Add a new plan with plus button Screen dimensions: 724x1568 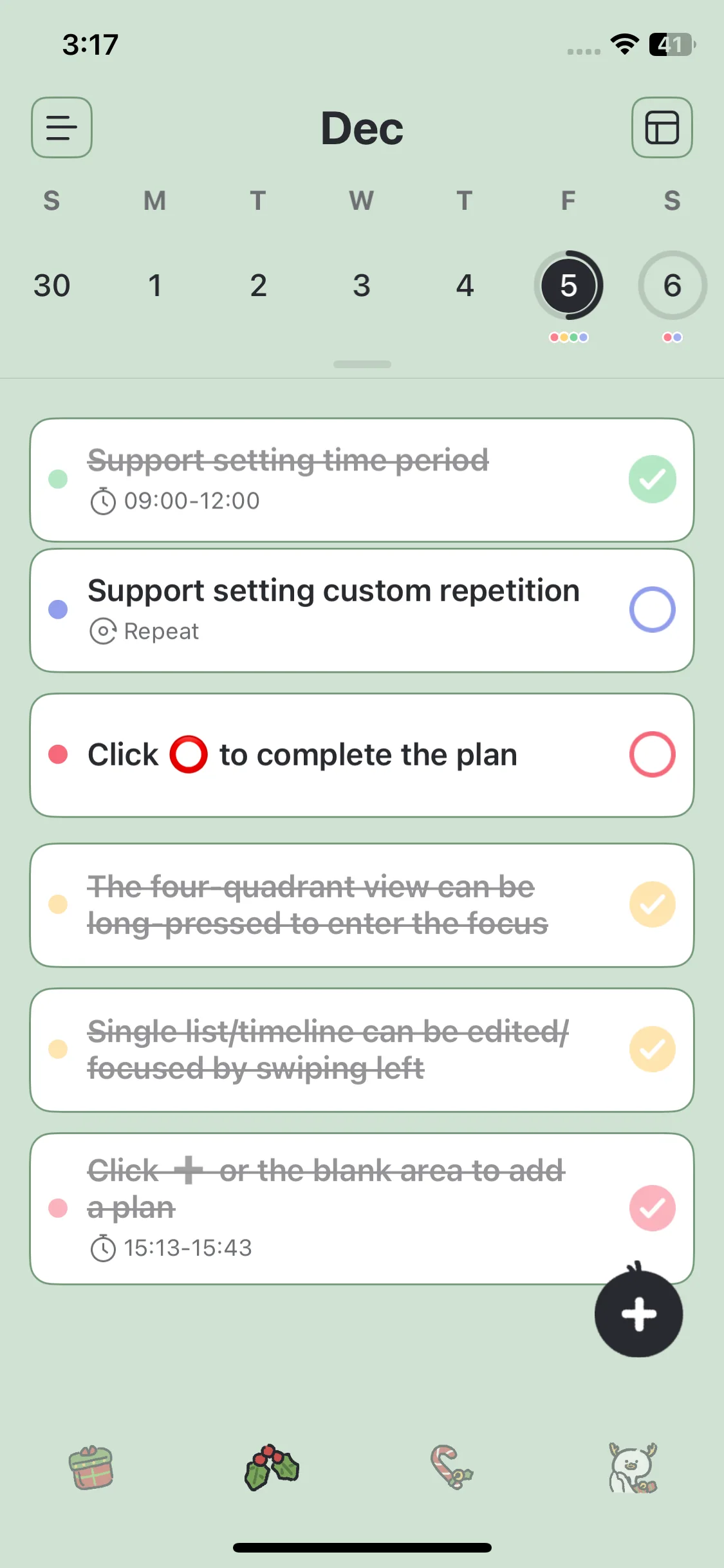click(x=638, y=1314)
